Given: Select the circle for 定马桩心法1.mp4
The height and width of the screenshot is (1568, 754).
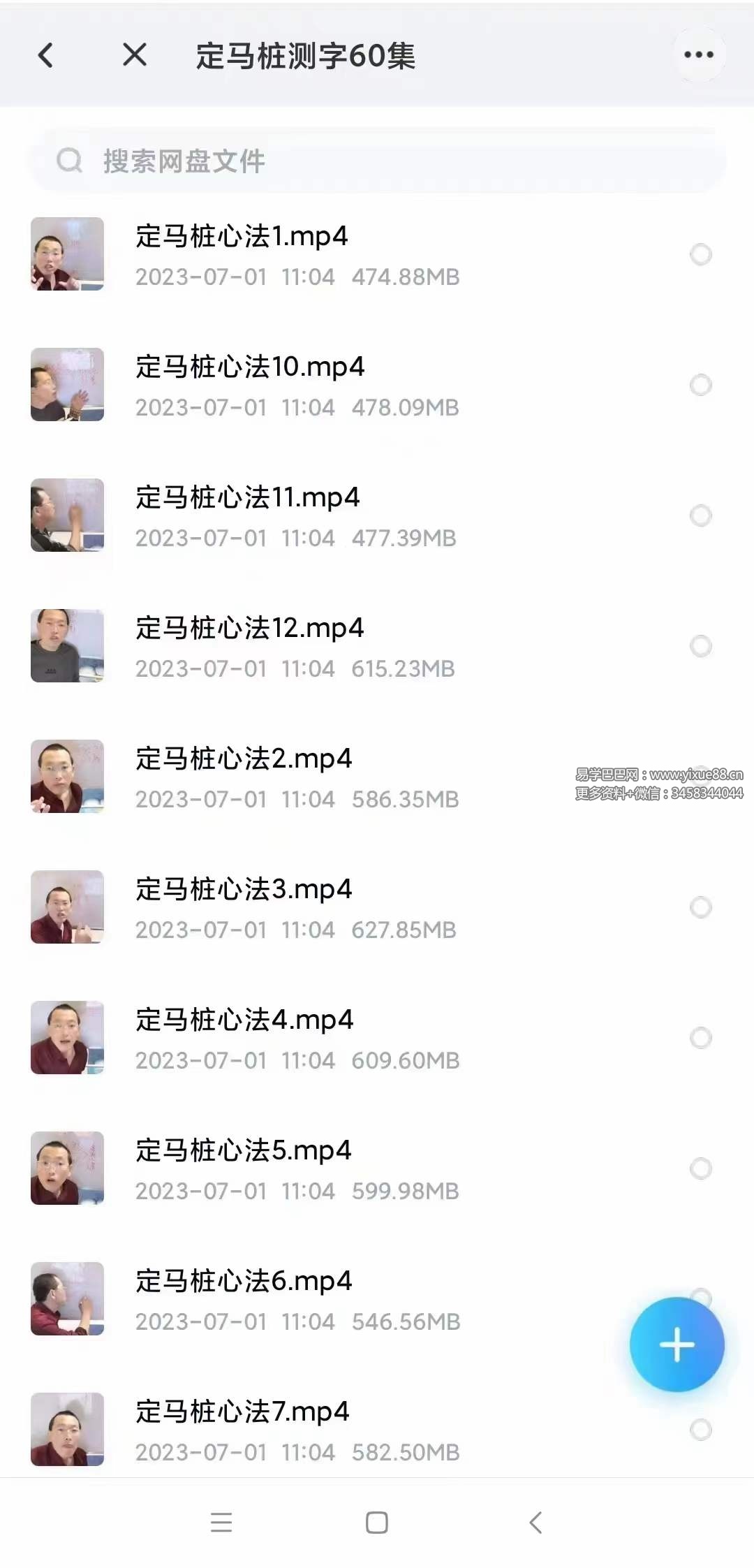Looking at the screenshot, I should pyautogui.click(x=700, y=254).
